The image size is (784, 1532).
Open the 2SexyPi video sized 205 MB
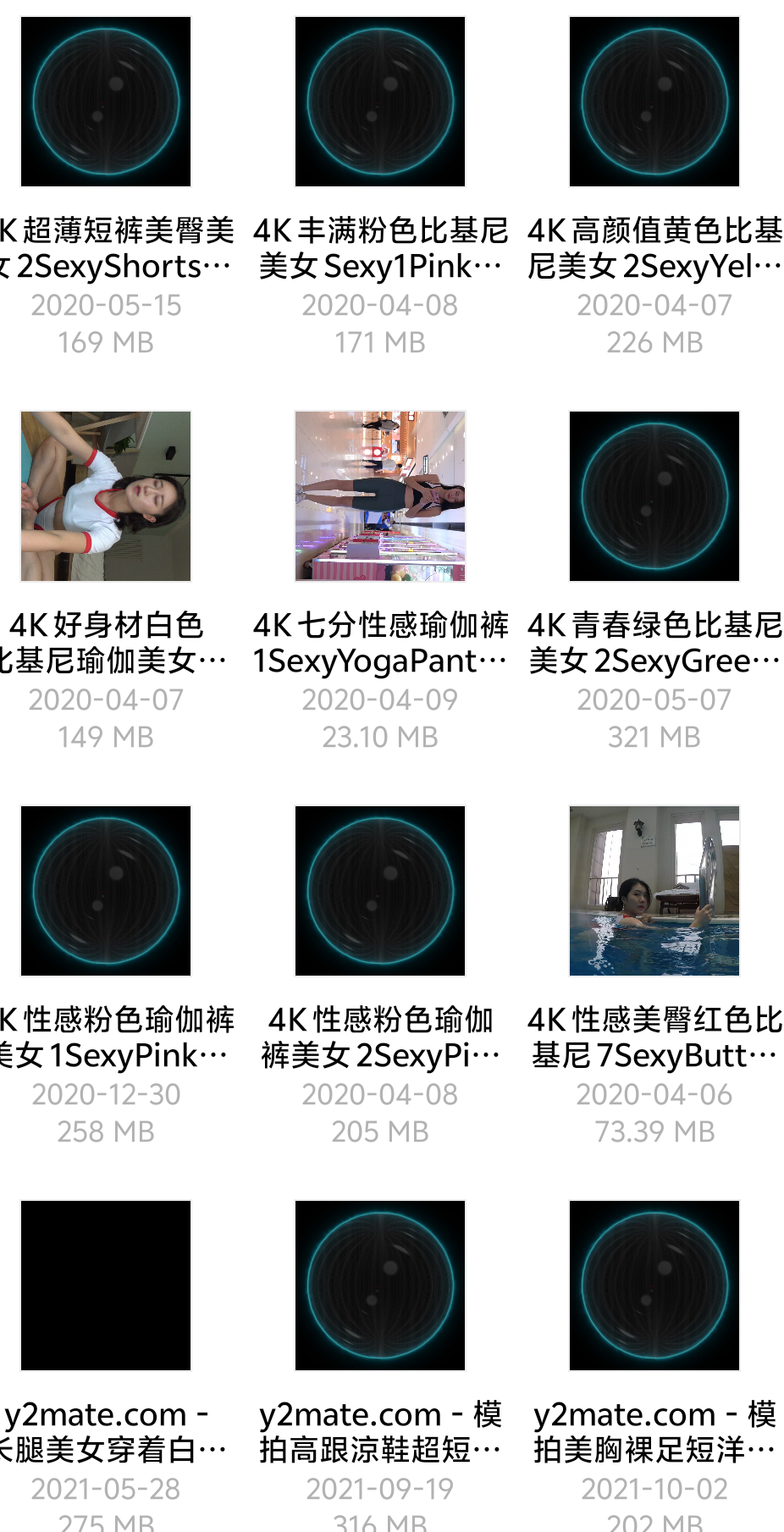pyautogui.click(x=380, y=891)
